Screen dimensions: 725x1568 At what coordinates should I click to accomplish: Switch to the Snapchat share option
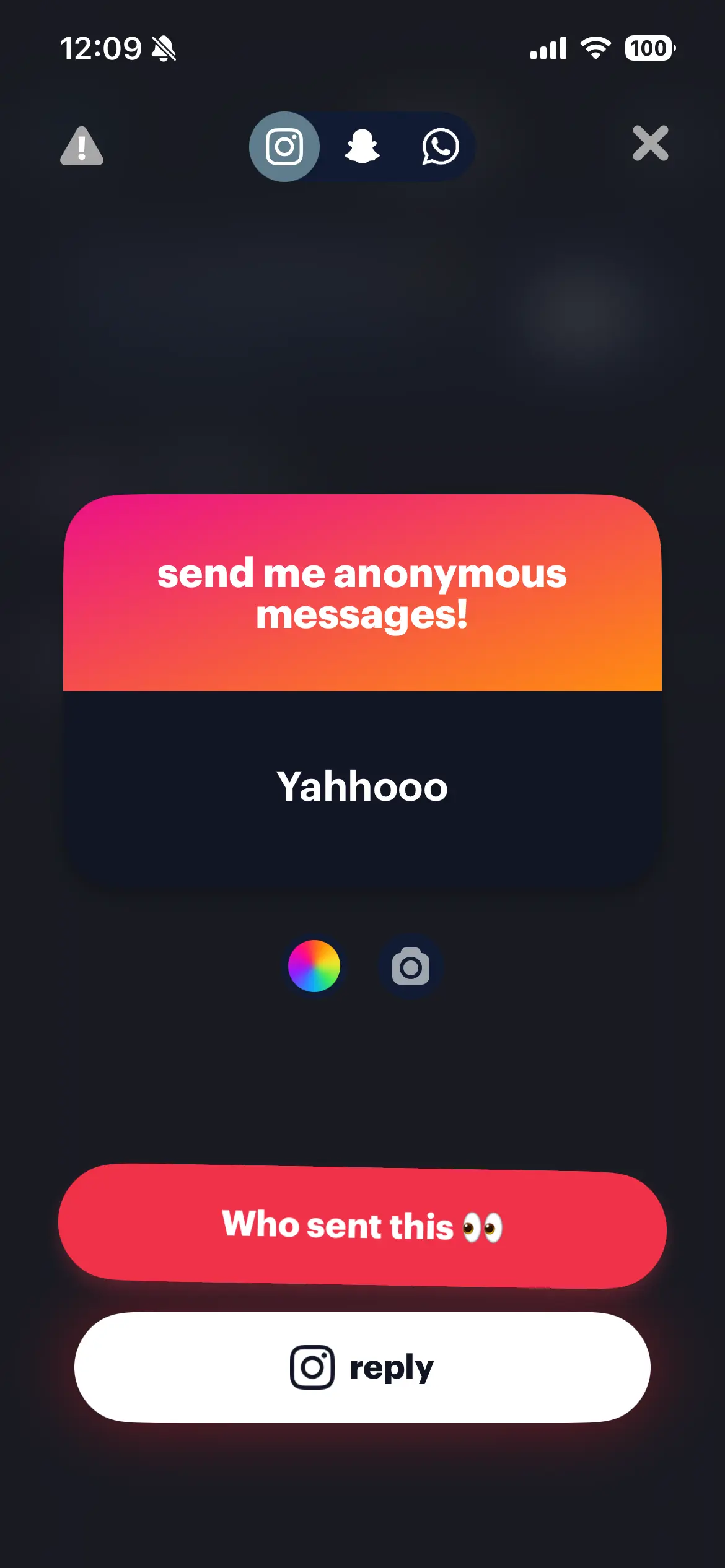tap(362, 147)
